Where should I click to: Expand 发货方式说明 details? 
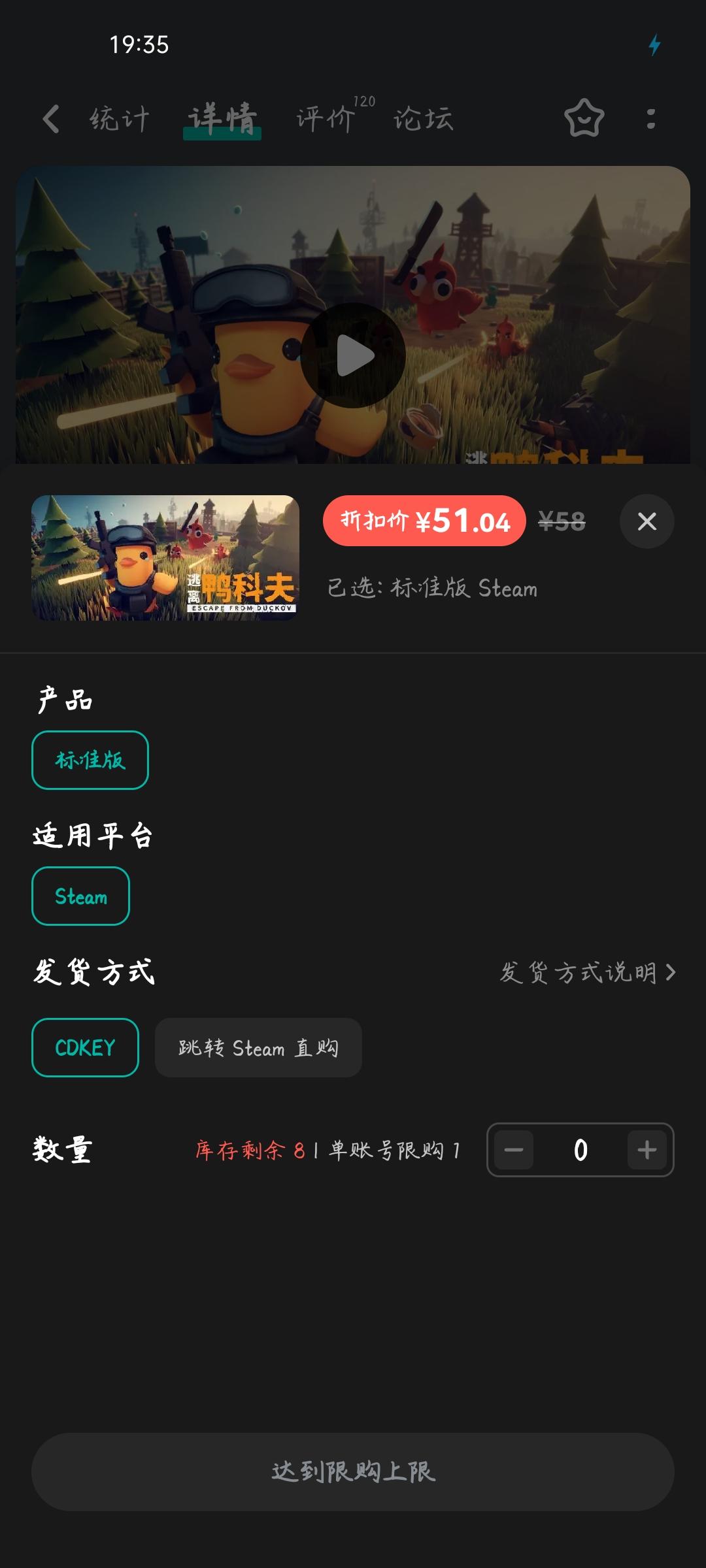[587, 973]
